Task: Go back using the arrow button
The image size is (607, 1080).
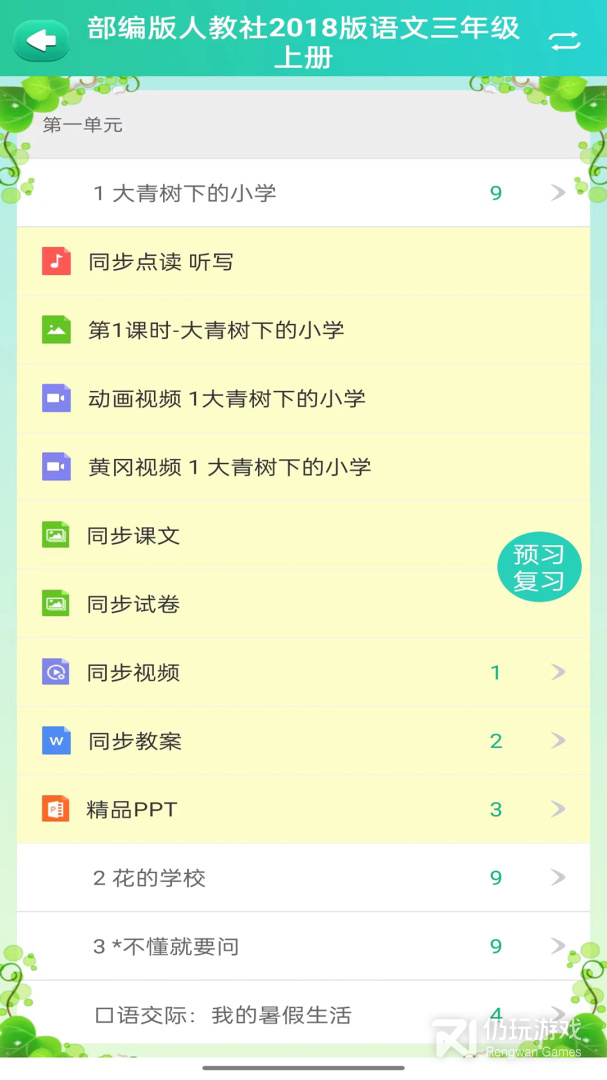Action: pos(41,41)
